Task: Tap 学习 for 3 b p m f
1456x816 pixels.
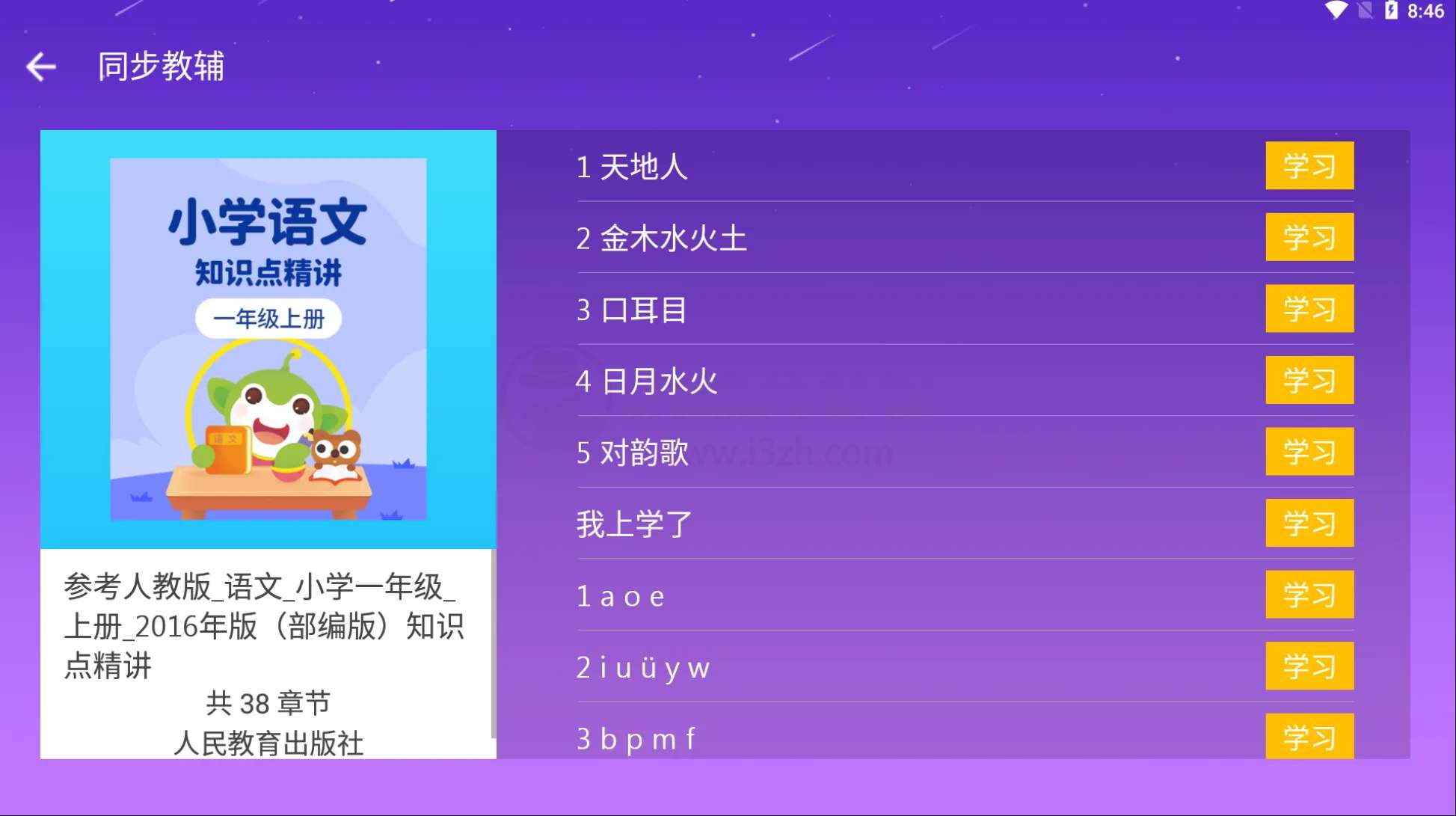Action: coord(1309,737)
